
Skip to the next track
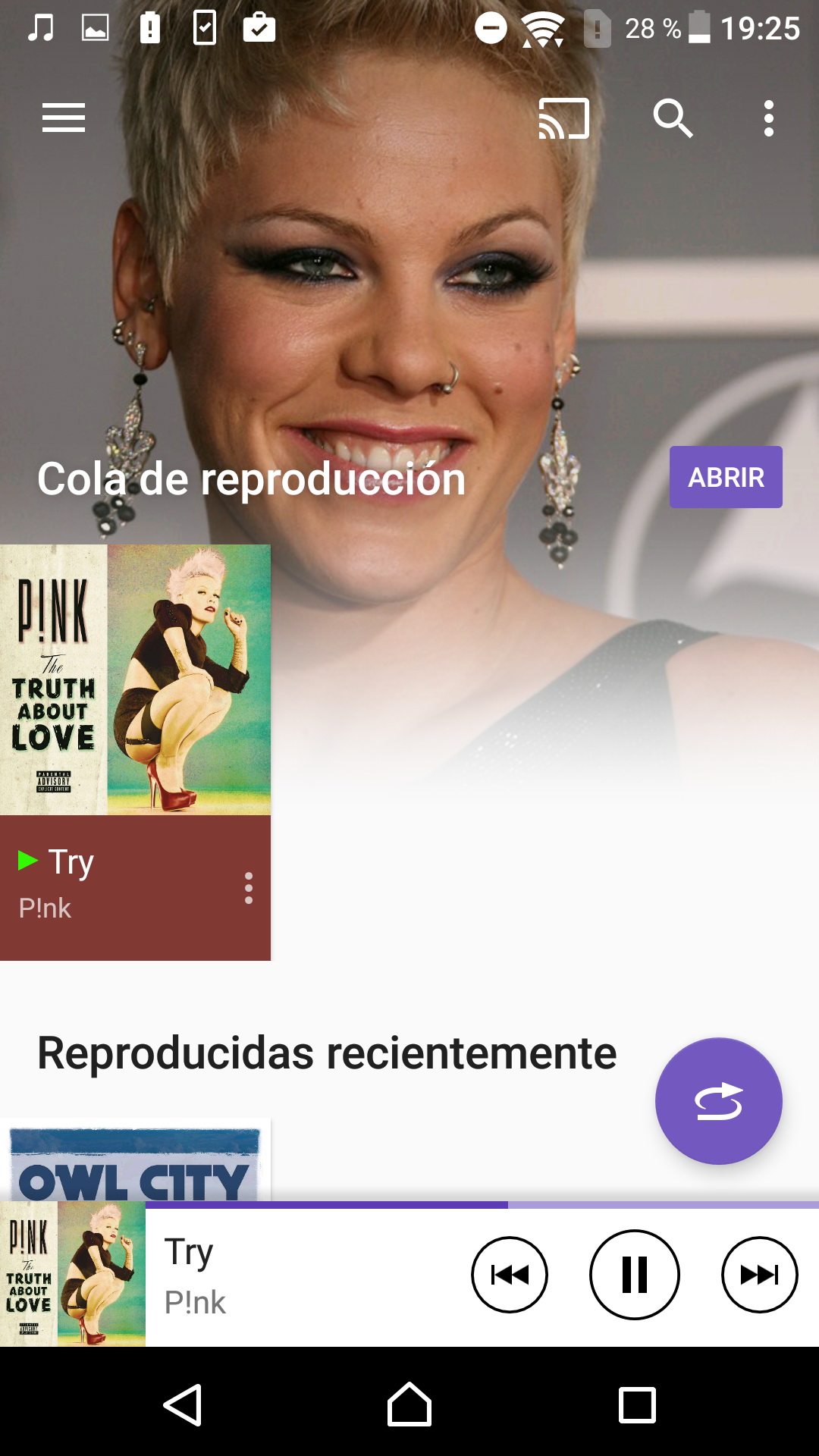(x=759, y=1275)
